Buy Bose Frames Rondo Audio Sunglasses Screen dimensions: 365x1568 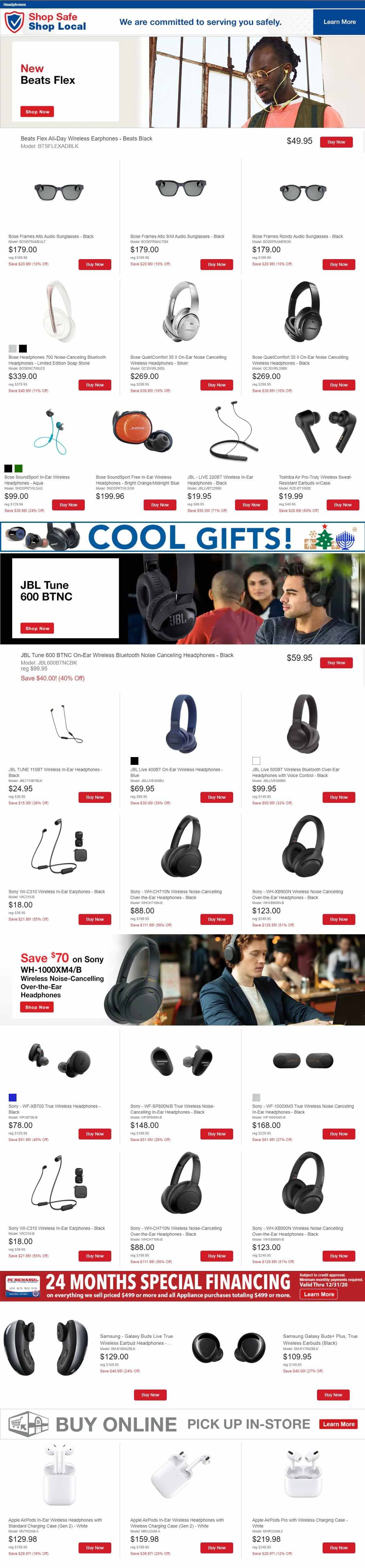pos(338,264)
